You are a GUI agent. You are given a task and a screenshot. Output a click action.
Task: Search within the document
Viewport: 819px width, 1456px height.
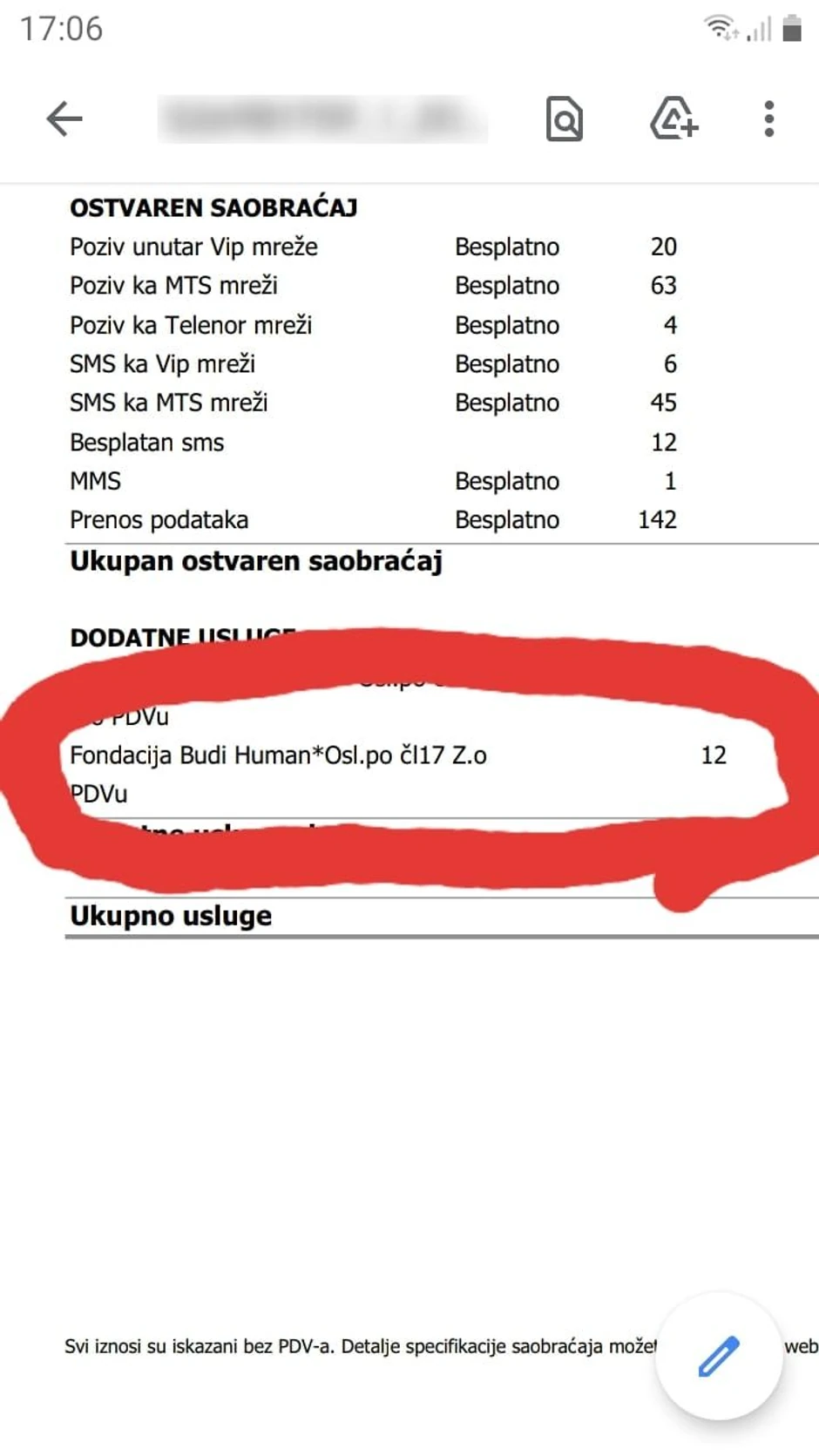pos(564,119)
